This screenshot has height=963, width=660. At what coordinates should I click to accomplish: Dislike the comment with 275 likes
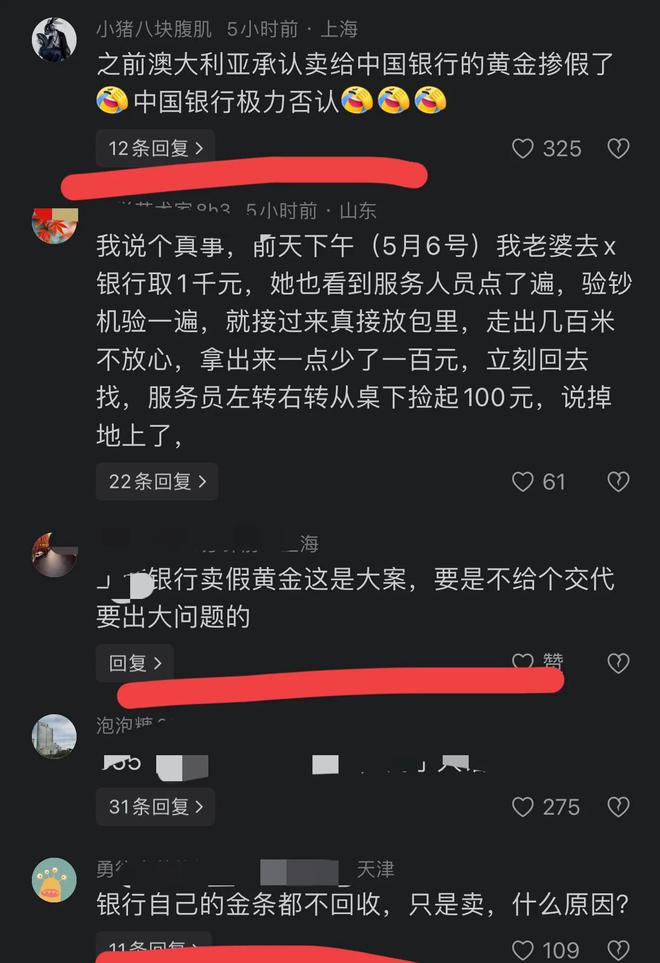619,806
